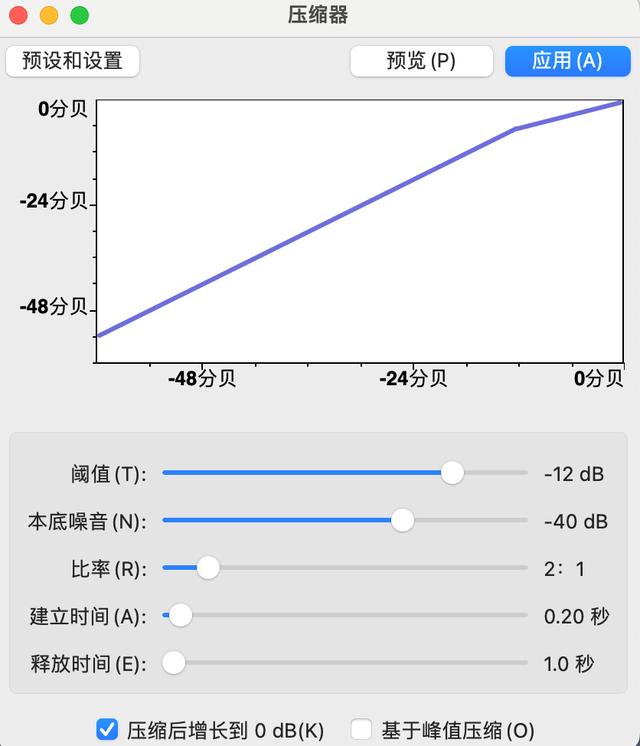Tap the 阈值 (T) slider

[452, 473]
